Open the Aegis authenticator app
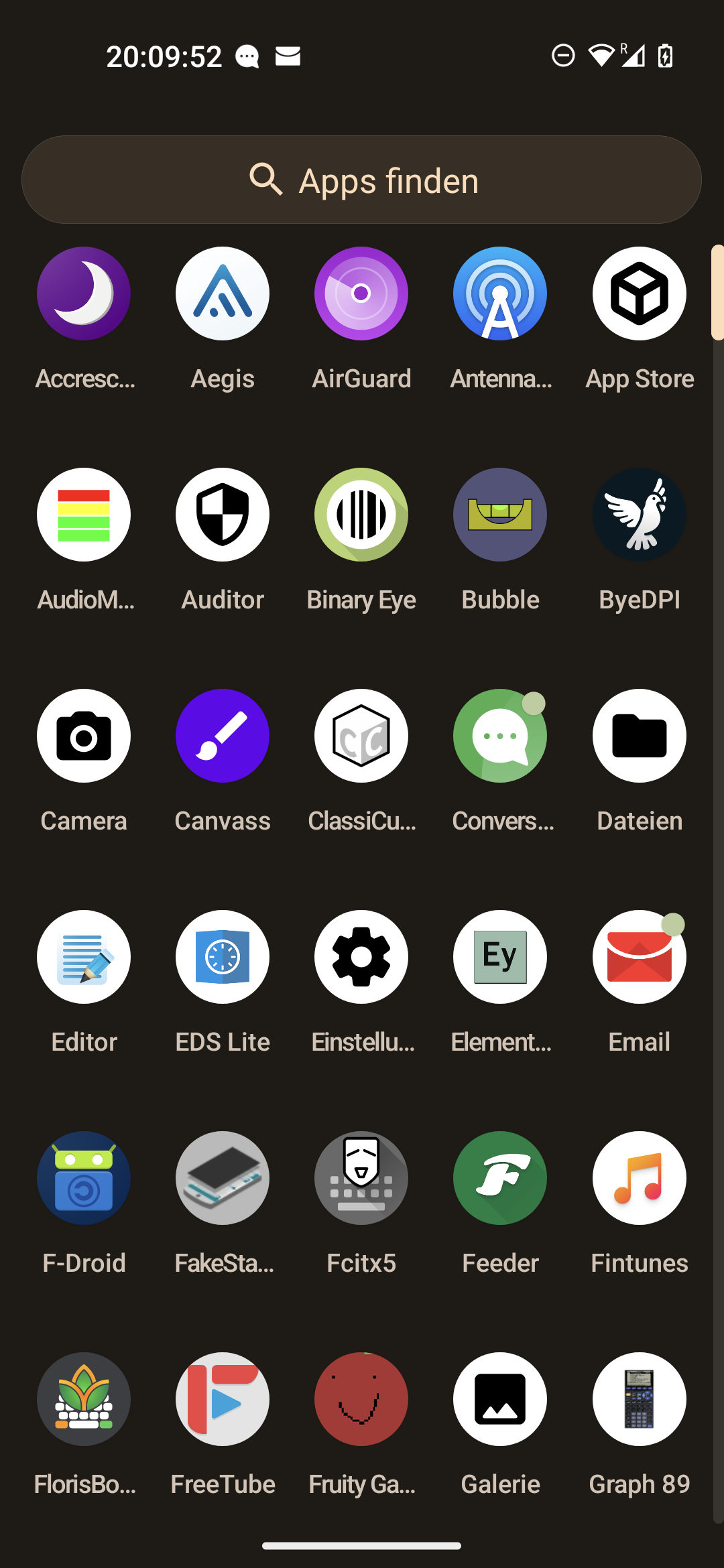This screenshot has width=724, height=1568. point(223,293)
